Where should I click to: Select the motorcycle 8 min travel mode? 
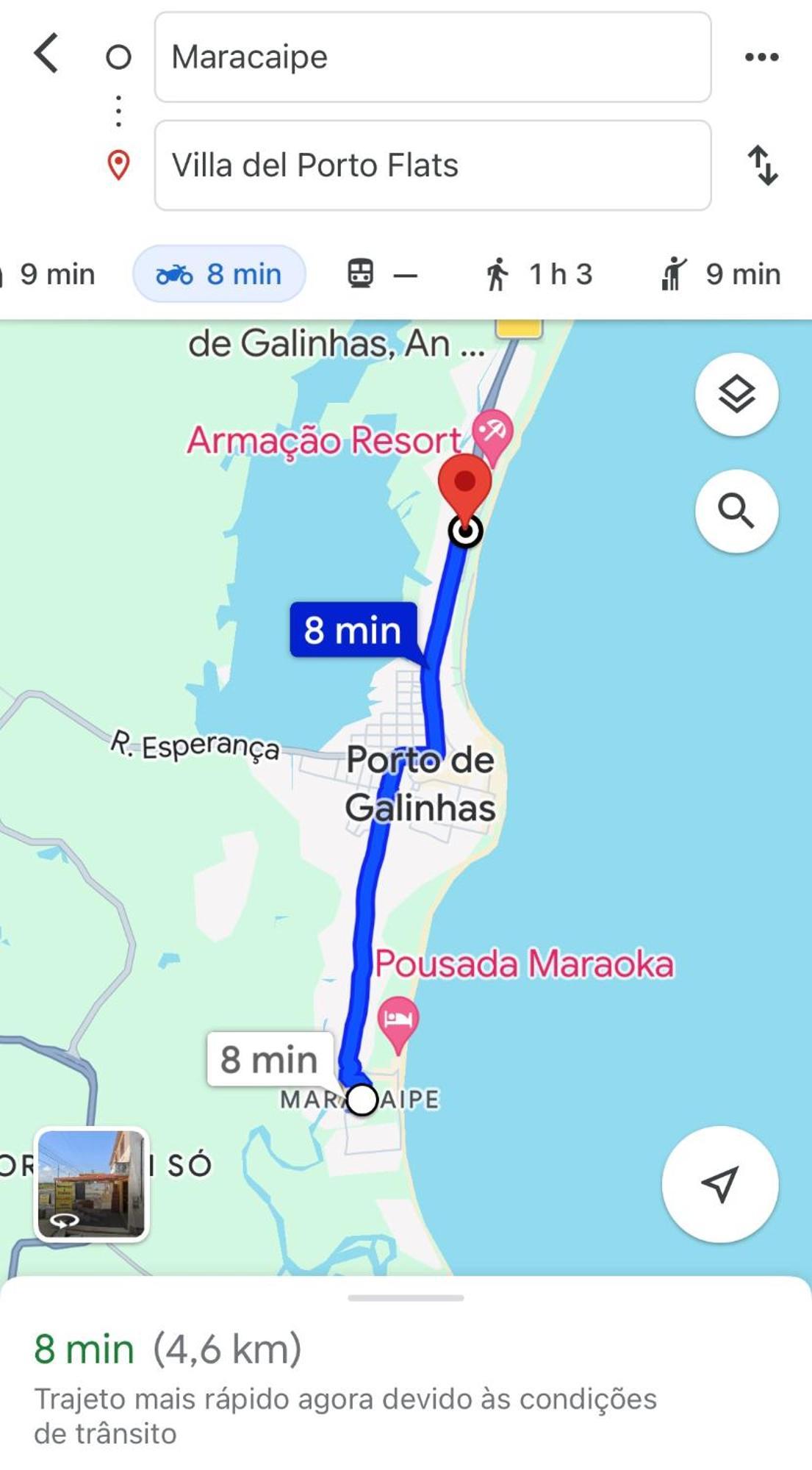219,274
